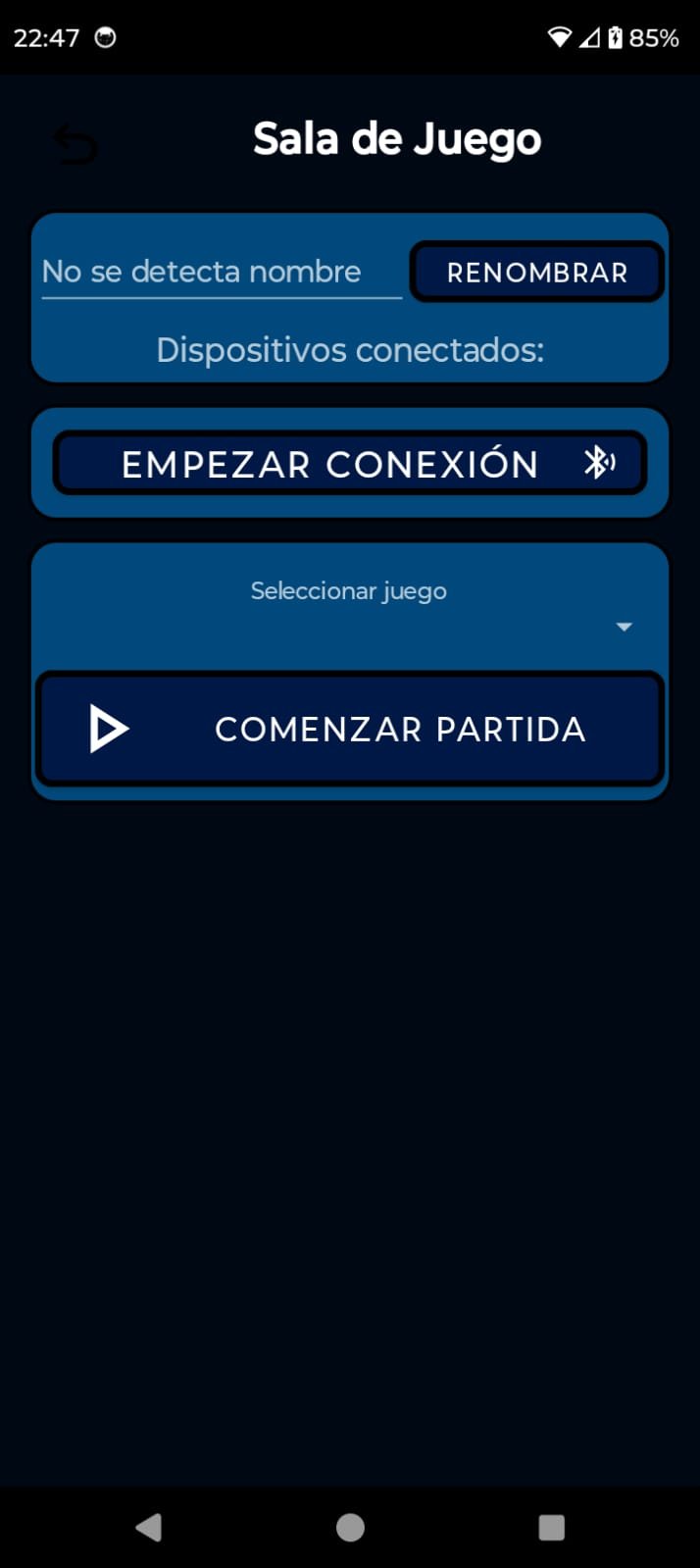Tap the system home button
This screenshot has width=700, height=1568.
coord(350,1527)
